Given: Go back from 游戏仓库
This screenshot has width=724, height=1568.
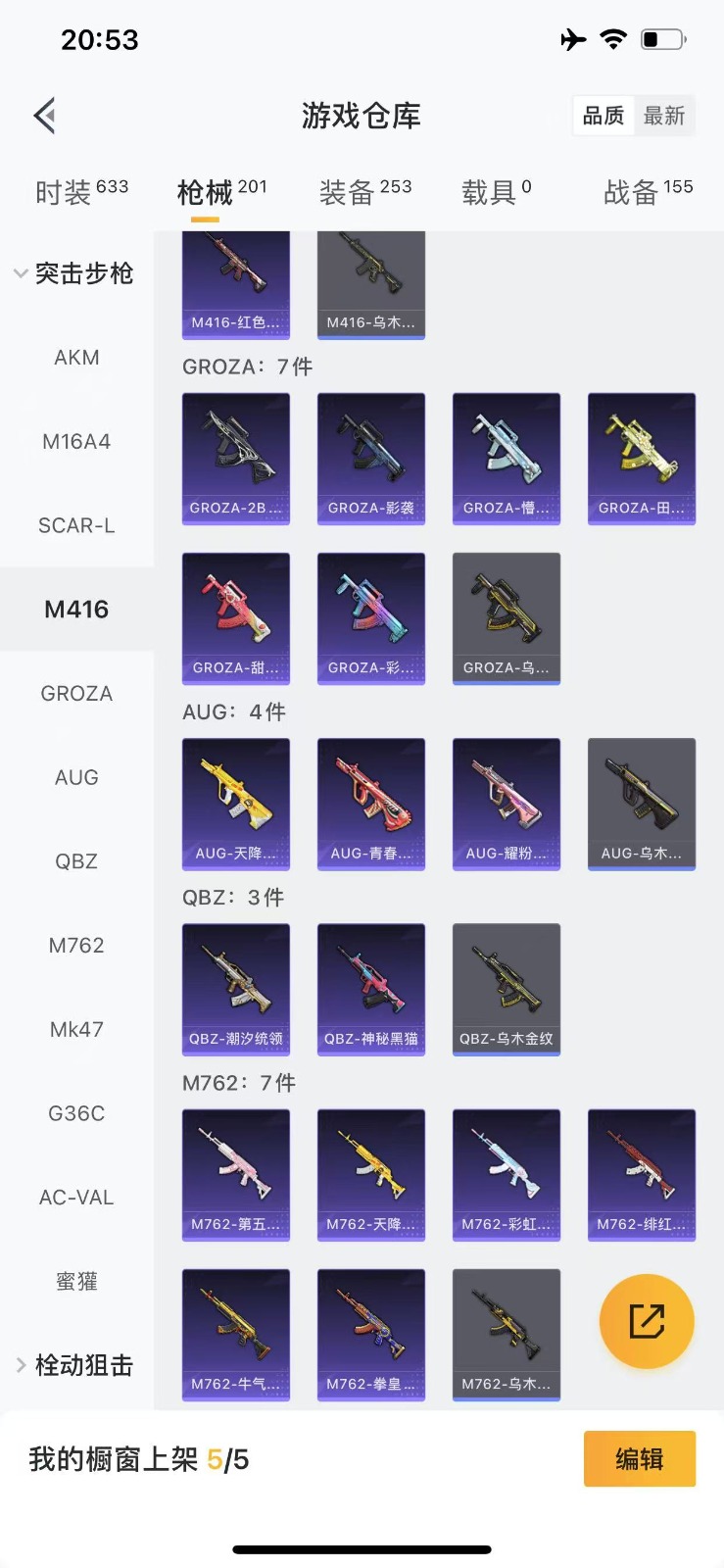Looking at the screenshot, I should point(45,116).
